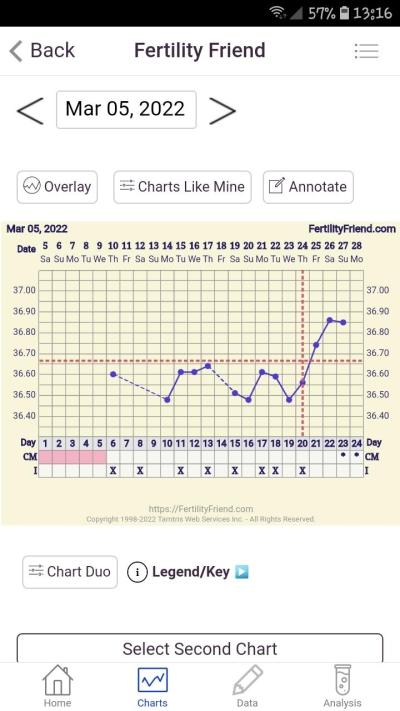Switch to the Charts tab
400x711 pixels.
coord(152,687)
